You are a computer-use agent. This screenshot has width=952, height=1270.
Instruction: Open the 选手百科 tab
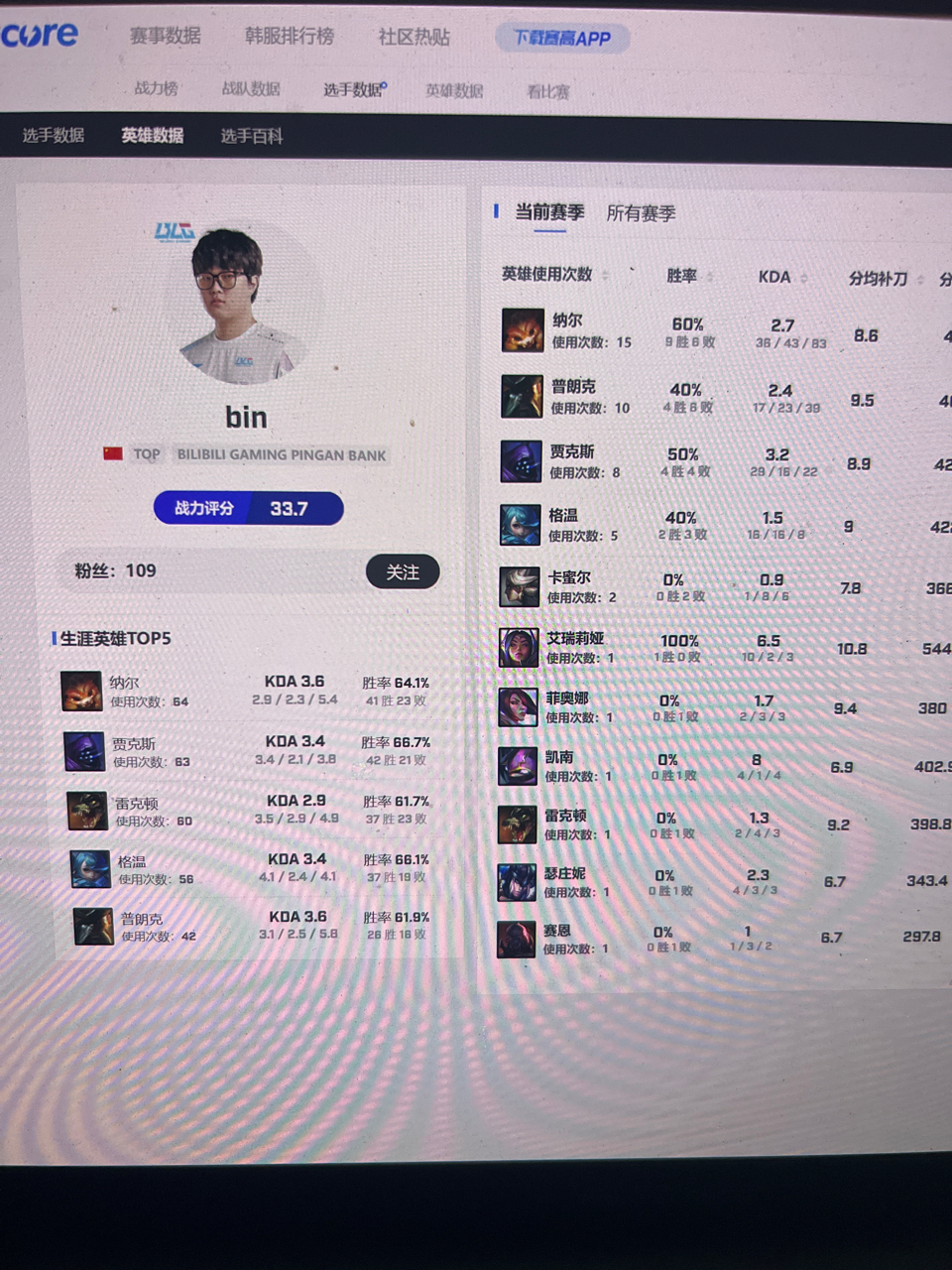pos(251,136)
